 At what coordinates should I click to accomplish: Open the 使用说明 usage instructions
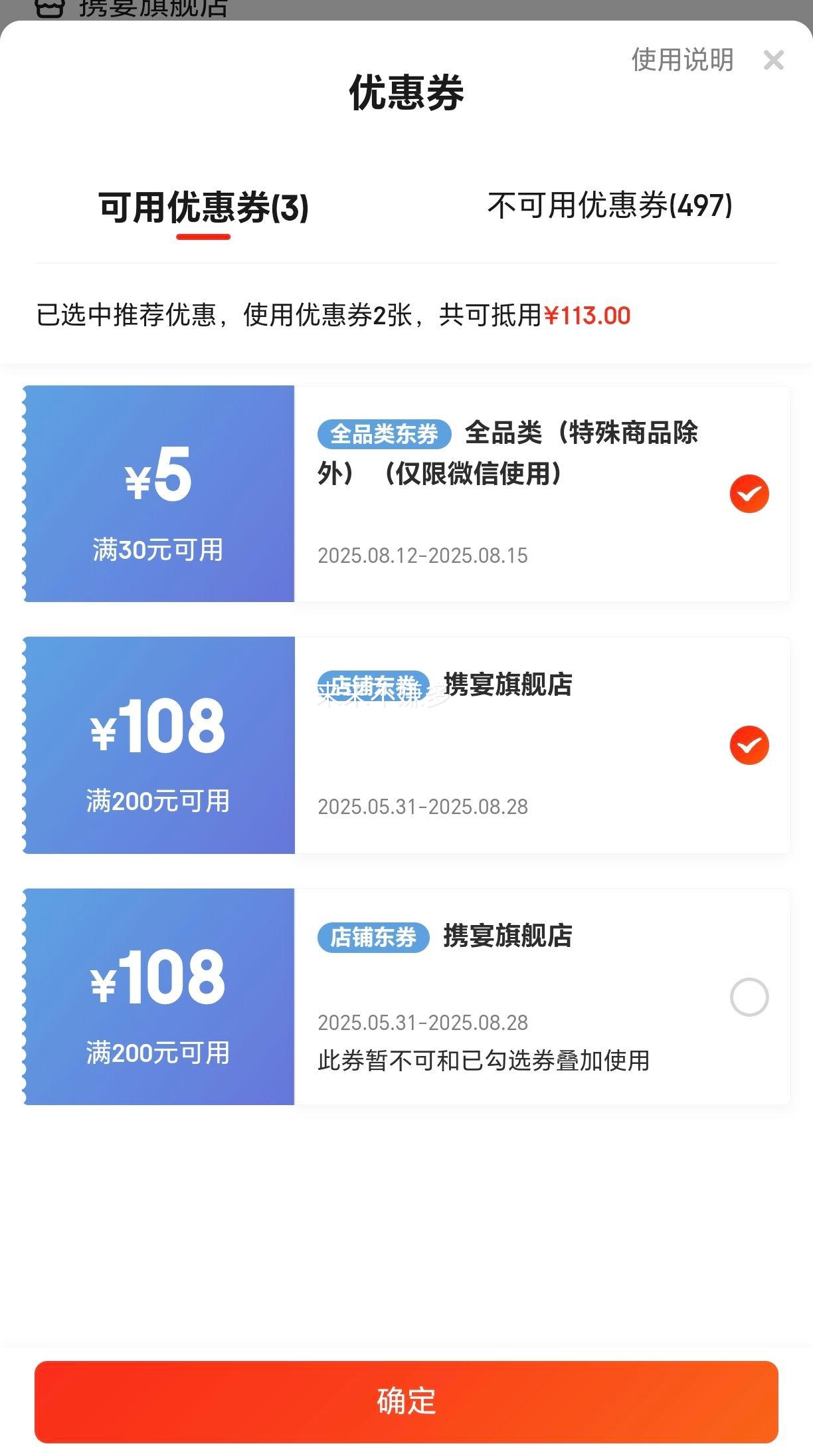[682, 60]
